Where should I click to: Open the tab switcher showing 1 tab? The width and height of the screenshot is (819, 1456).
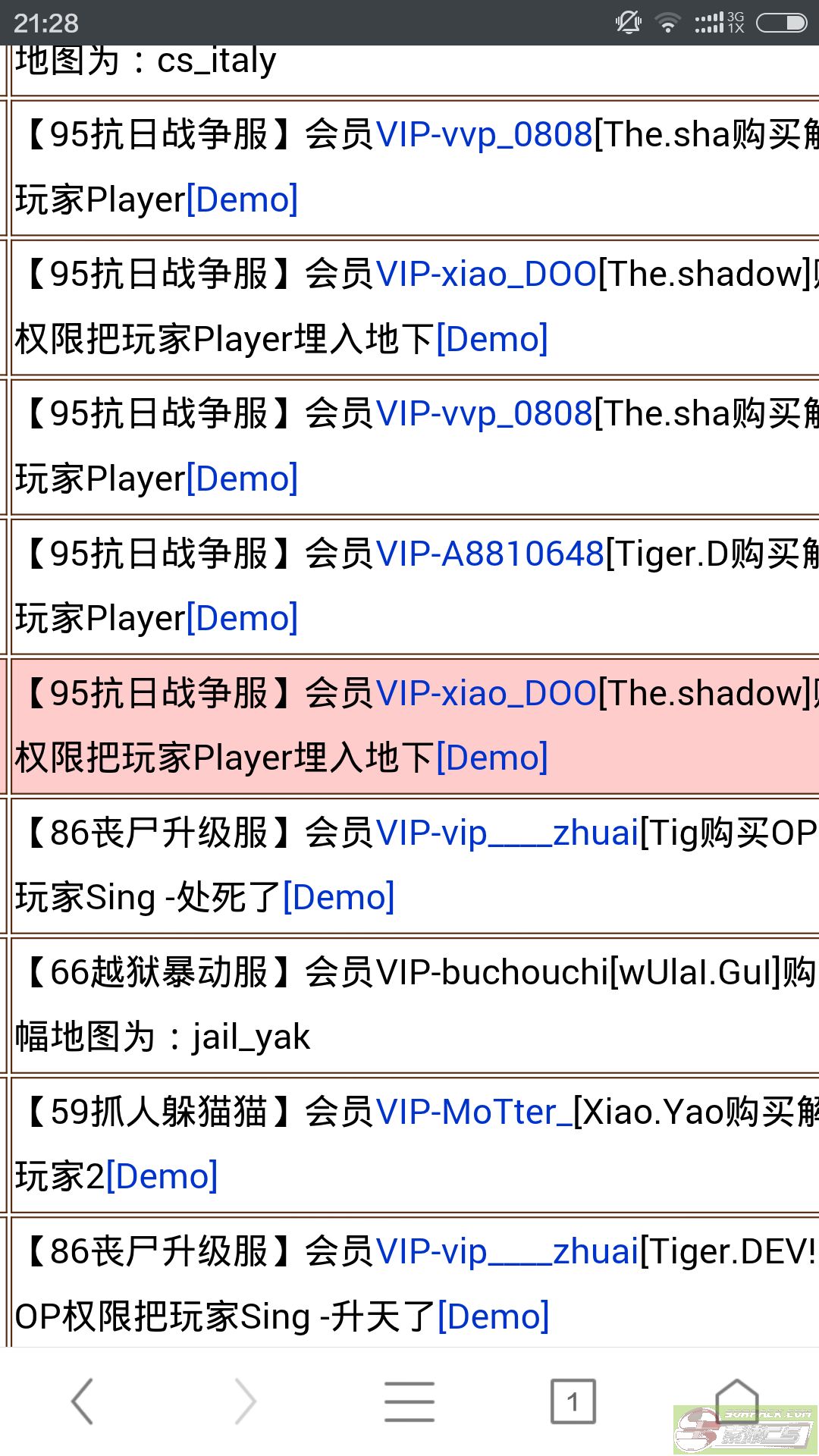[x=573, y=1401]
